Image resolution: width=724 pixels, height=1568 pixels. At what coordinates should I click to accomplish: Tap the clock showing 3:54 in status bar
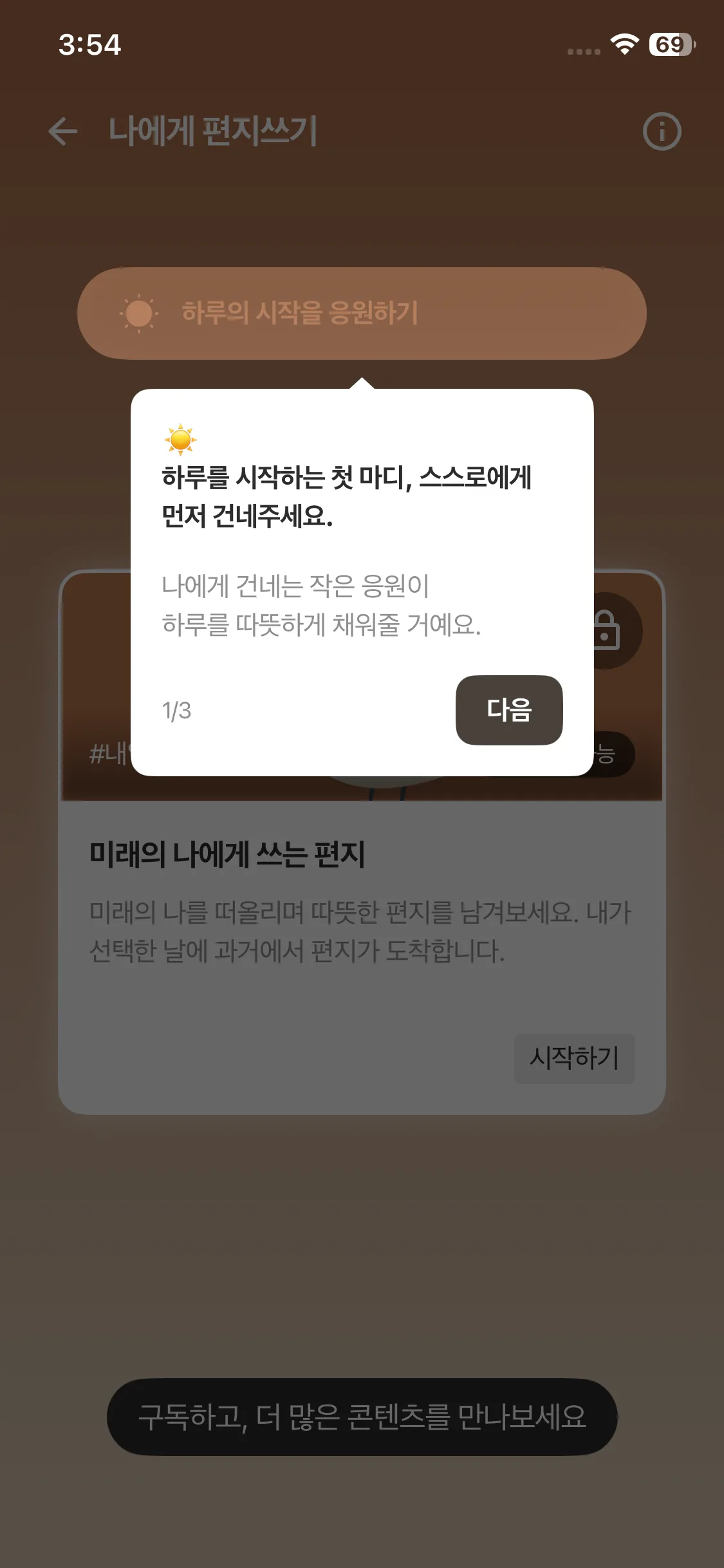pos(90,44)
